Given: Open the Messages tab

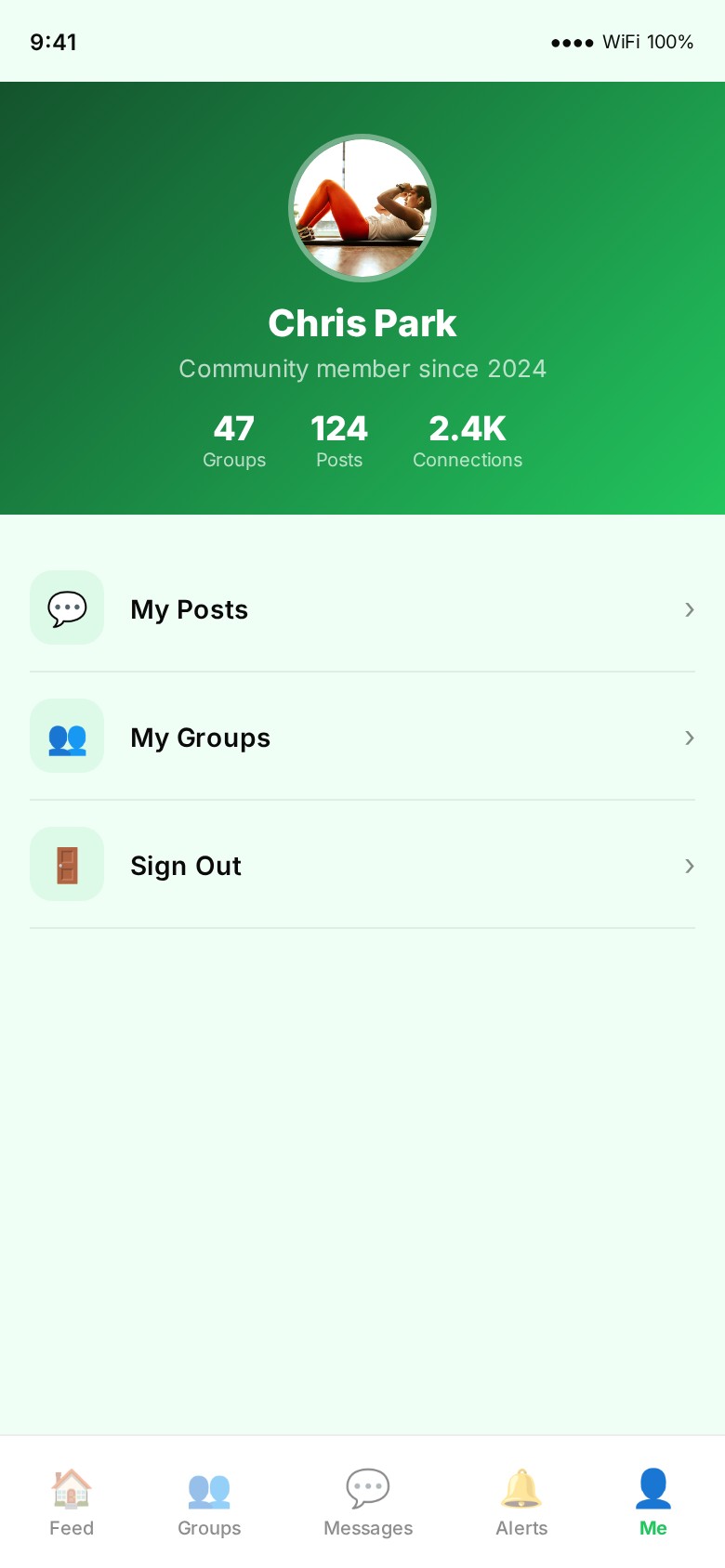Looking at the screenshot, I should tap(368, 1502).
